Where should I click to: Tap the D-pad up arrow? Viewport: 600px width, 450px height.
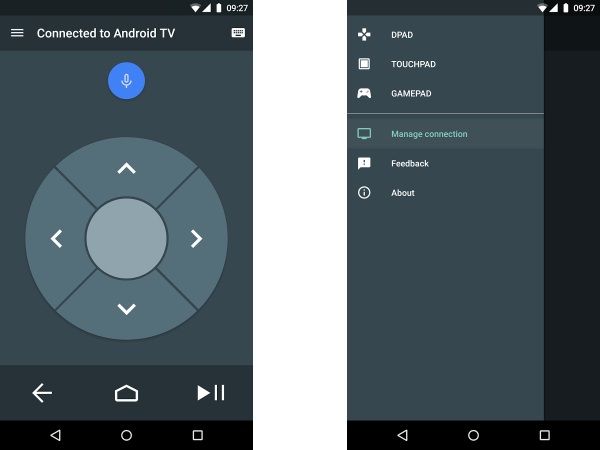[126, 169]
